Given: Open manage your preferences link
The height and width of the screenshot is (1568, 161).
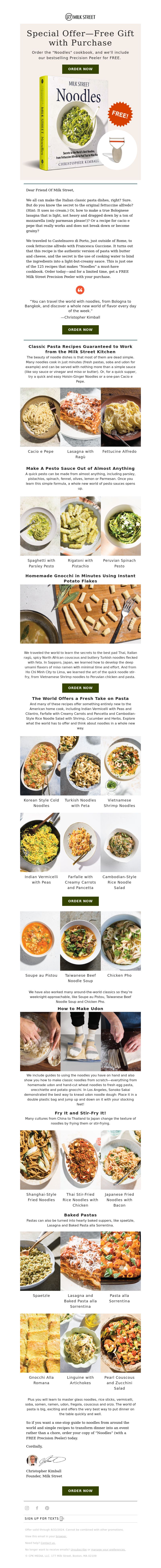Looking at the screenshot, I should click(108, 1550).
